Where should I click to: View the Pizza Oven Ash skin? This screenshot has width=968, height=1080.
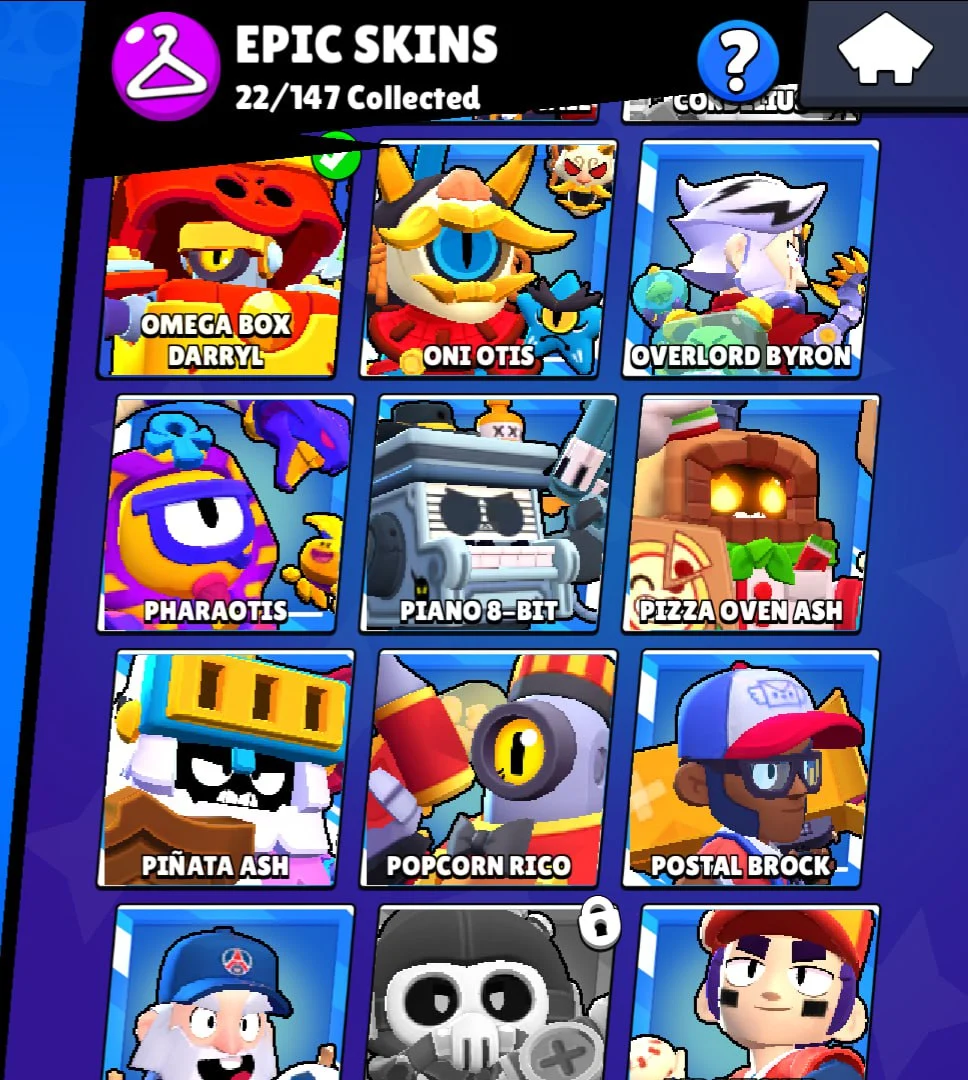[750, 514]
